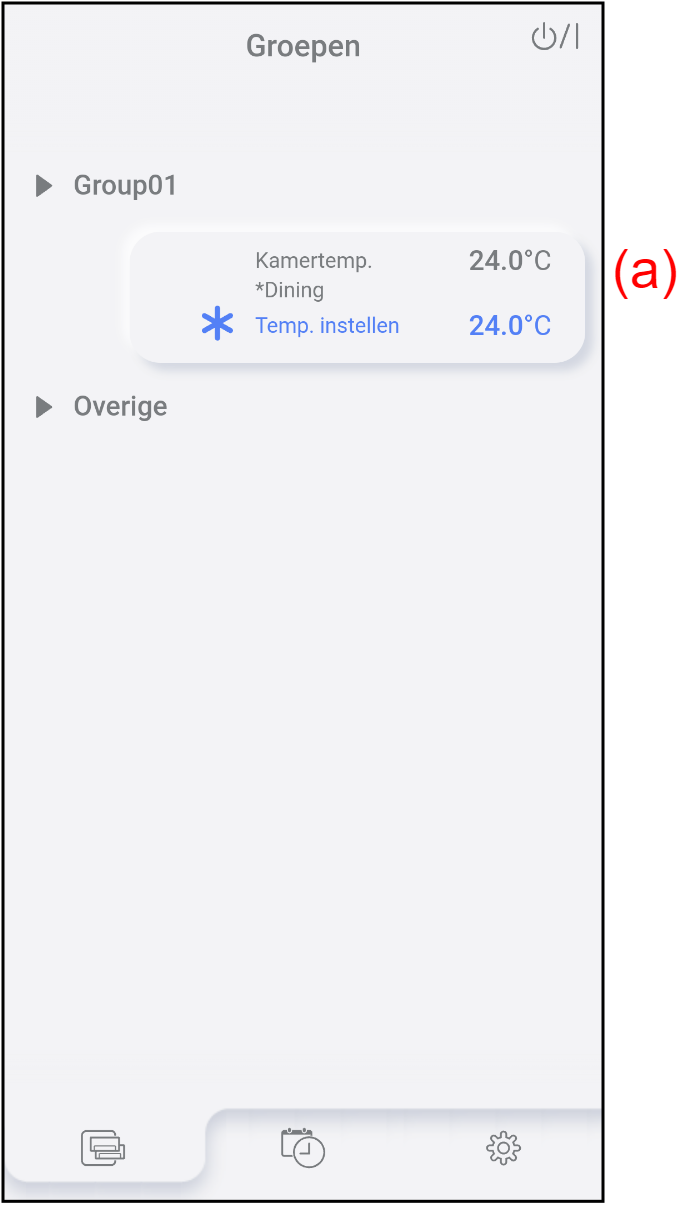681x1206 pixels.
Task: Switch to the groups tab
Action: tap(103, 1147)
